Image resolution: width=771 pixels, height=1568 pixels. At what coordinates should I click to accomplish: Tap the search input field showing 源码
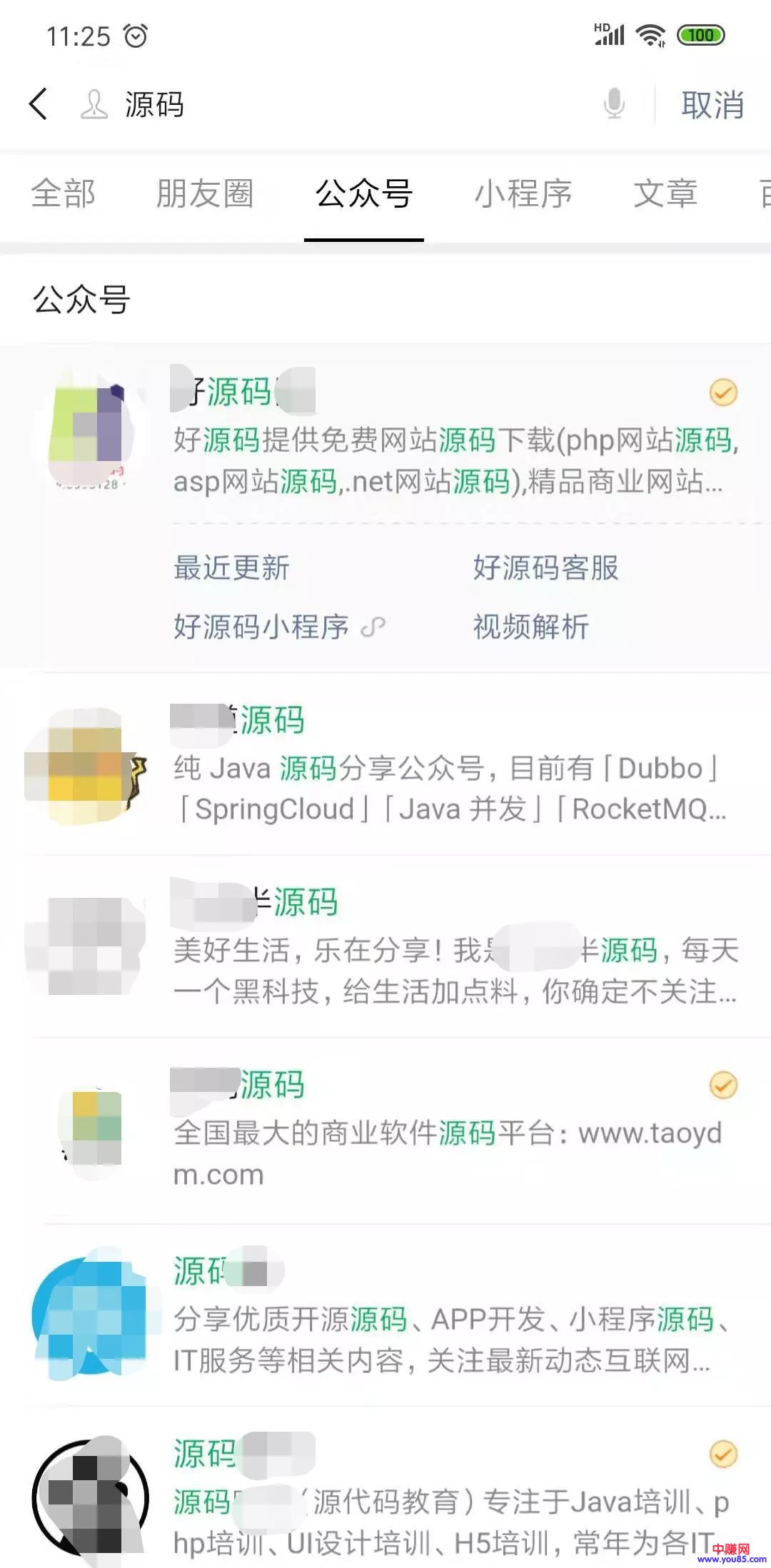(286, 106)
